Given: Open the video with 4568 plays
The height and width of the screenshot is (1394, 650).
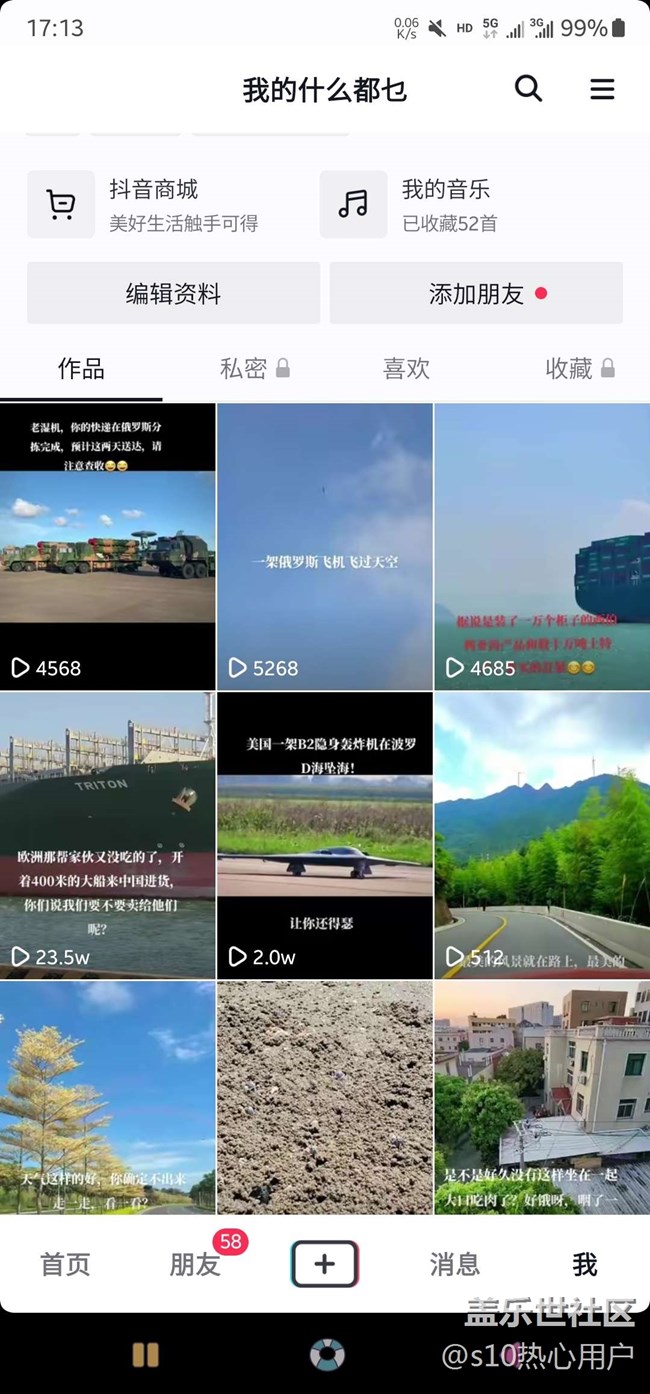Looking at the screenshot, I should (108, 546).
